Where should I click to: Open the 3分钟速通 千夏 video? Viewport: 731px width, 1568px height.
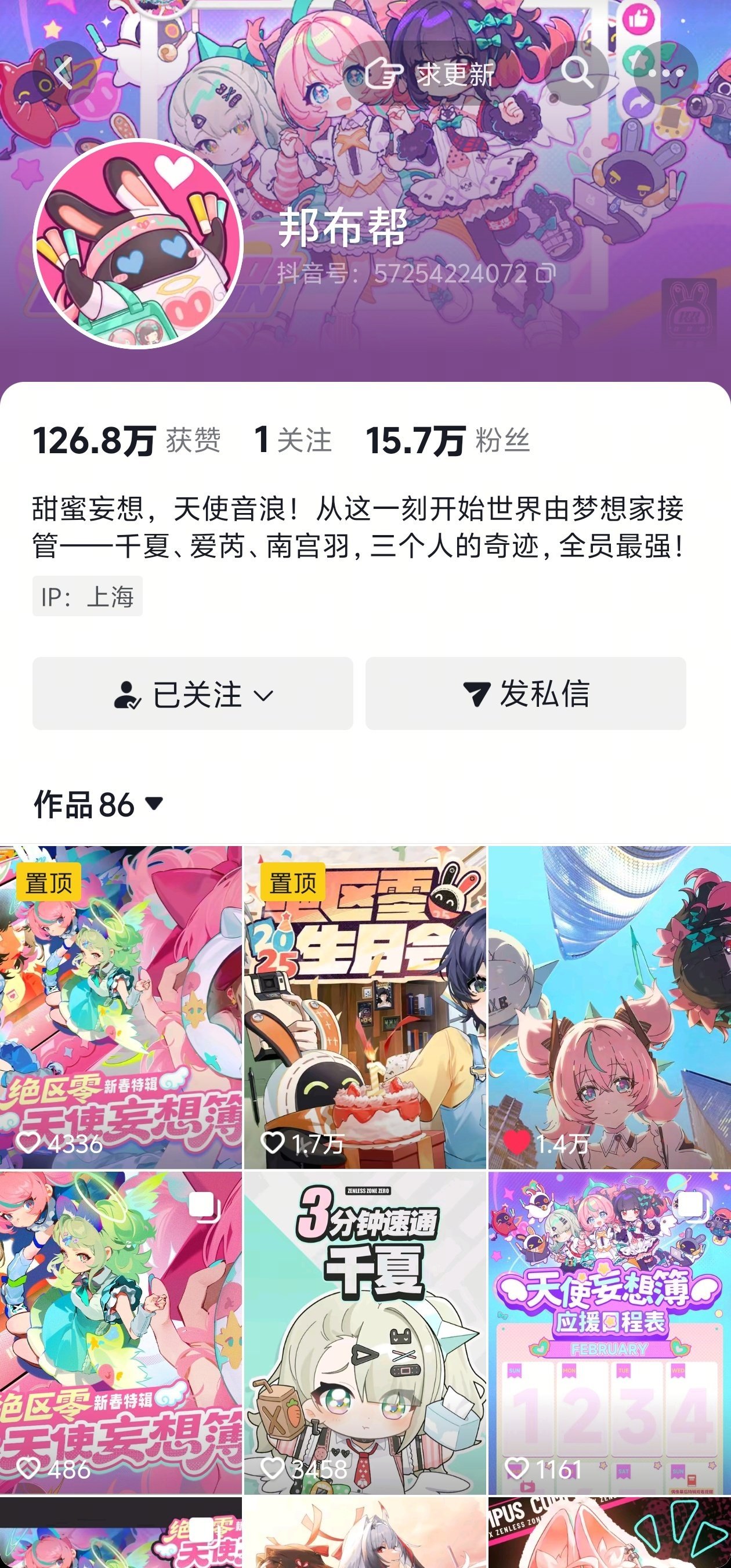click(364, 1333)
